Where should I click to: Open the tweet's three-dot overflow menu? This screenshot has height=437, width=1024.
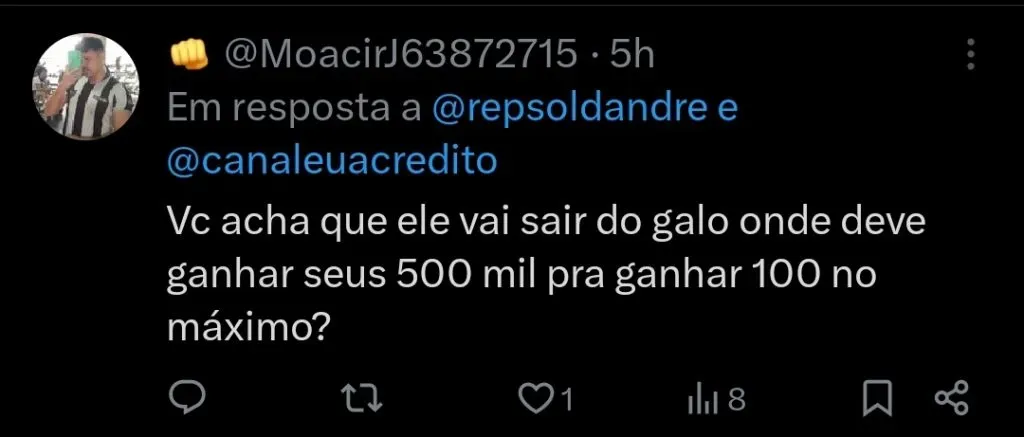[x=970, y=55]
